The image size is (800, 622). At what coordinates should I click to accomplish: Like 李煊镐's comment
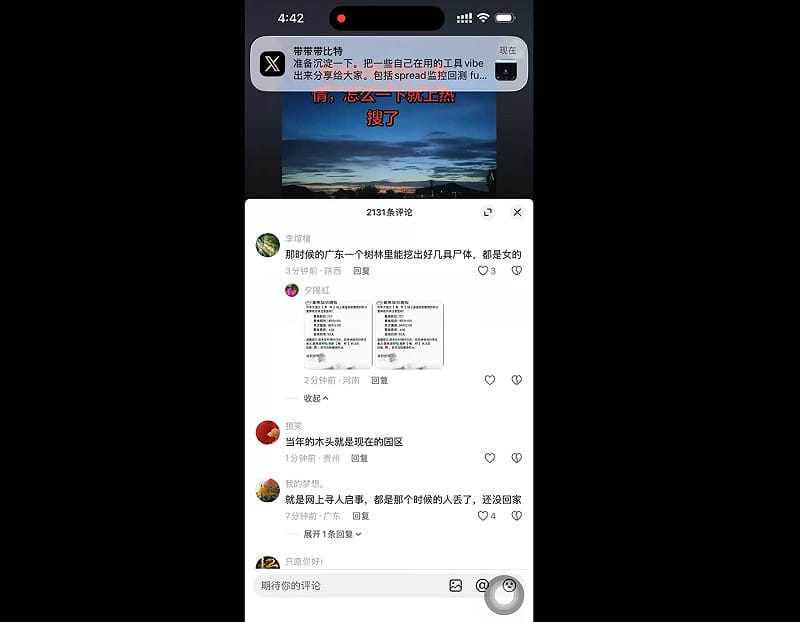[485, 271]
